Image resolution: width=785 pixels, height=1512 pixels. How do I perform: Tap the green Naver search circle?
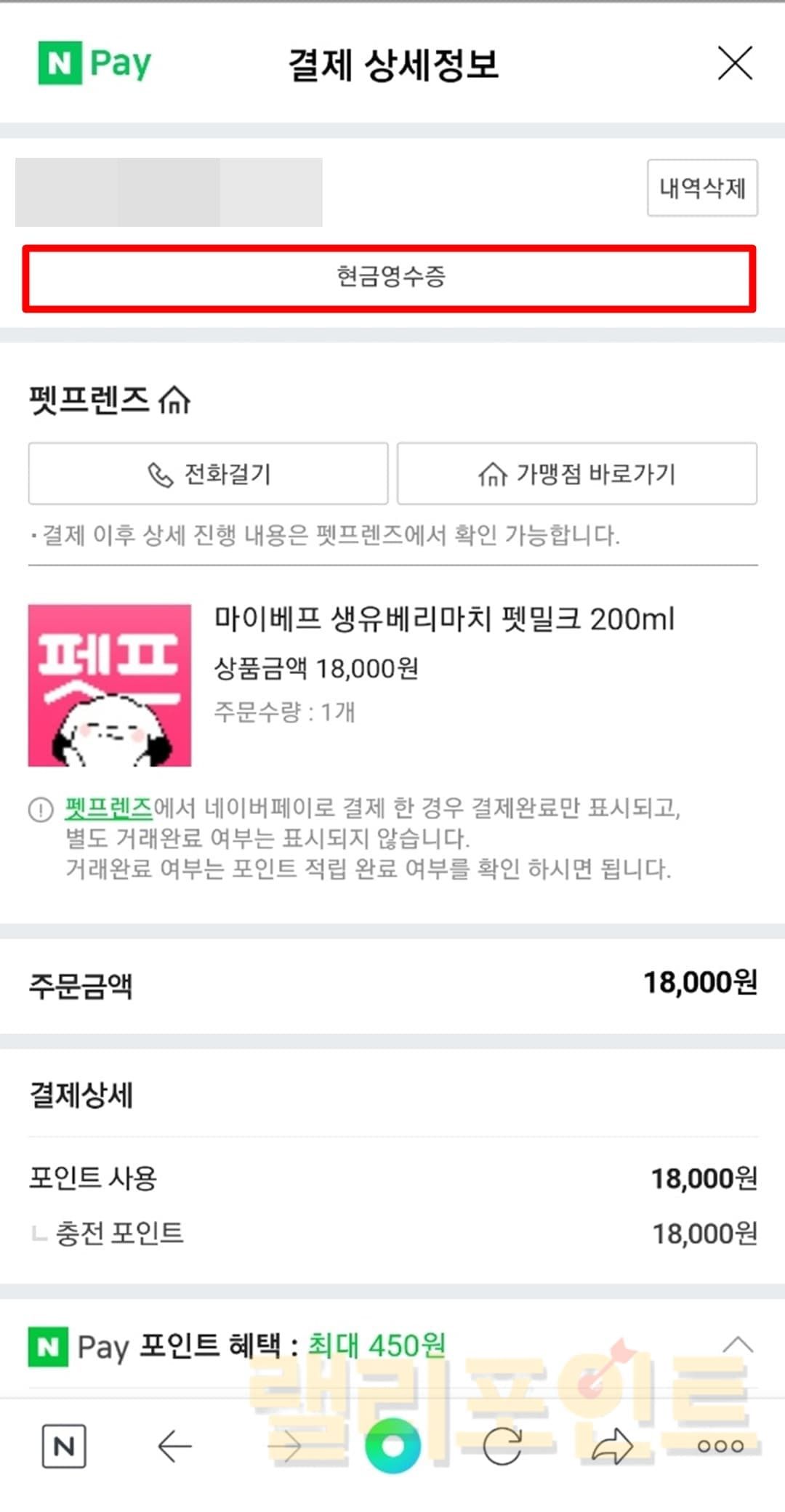click(392, 1447)
